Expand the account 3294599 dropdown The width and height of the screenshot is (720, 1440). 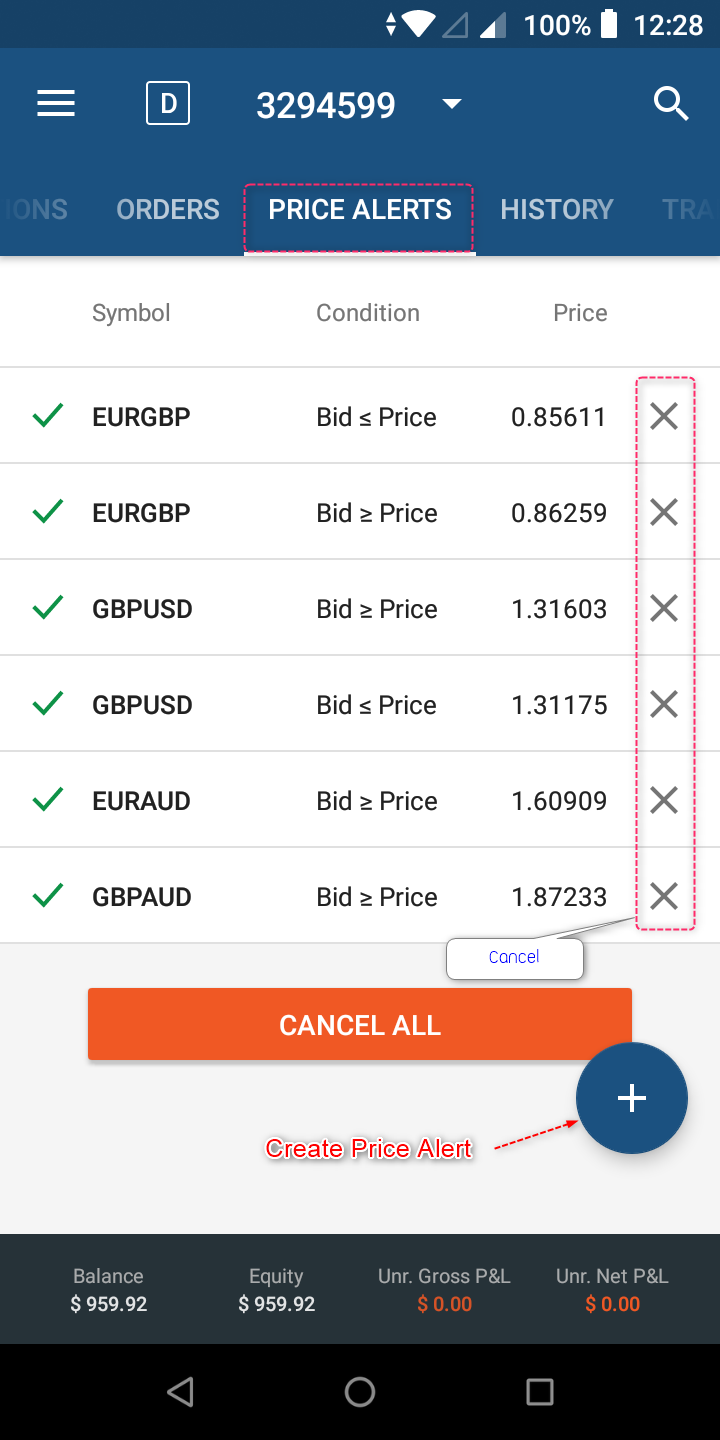tap(452, 104)
